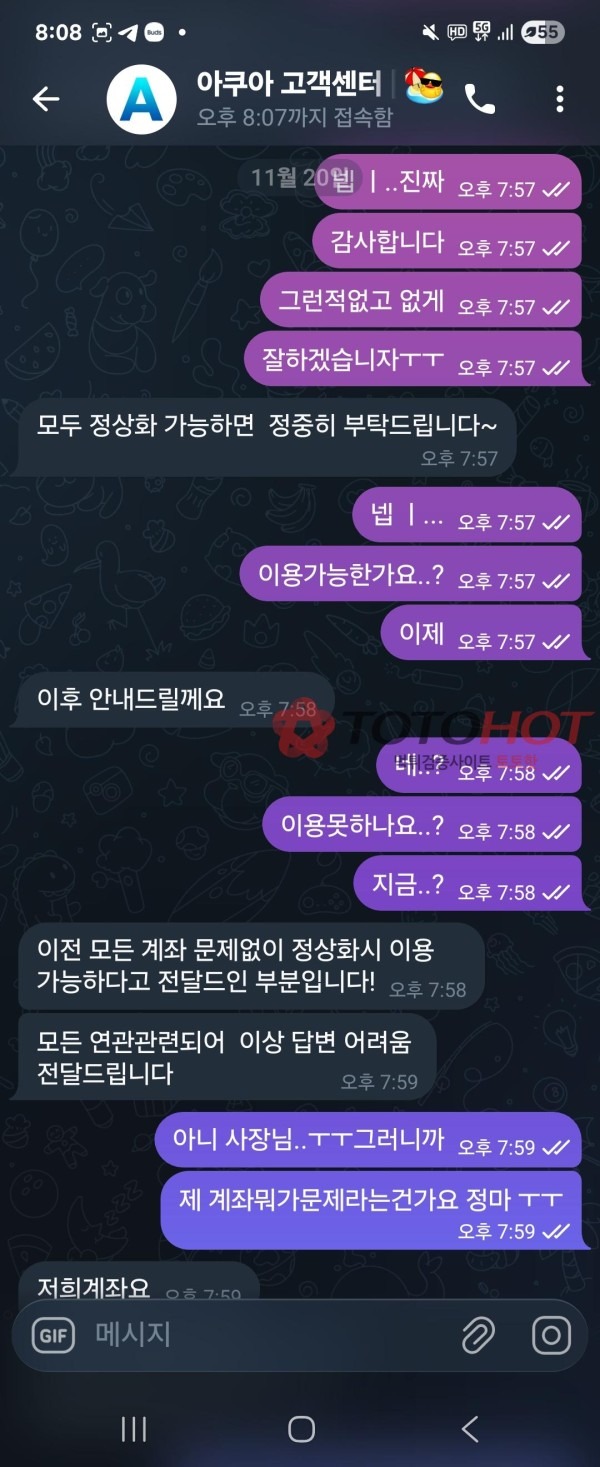Open recent apps from navigation bar

134,1429
